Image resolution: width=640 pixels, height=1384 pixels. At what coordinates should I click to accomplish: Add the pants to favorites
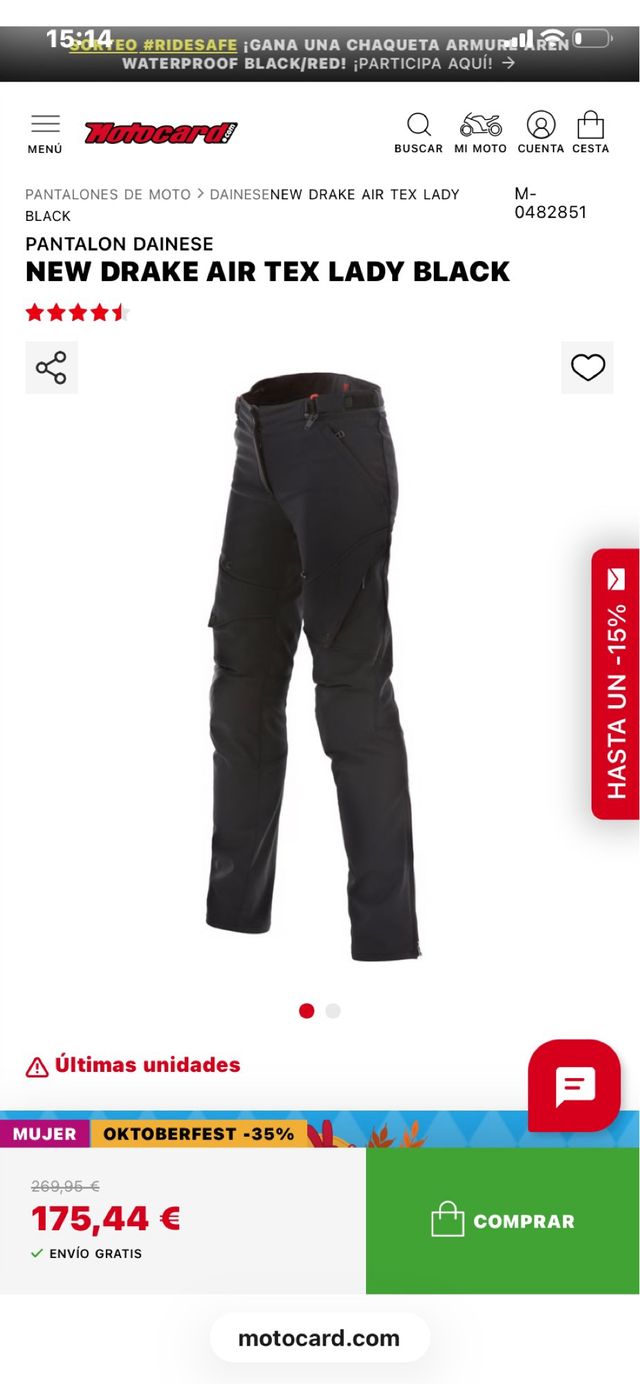point(588,367)
